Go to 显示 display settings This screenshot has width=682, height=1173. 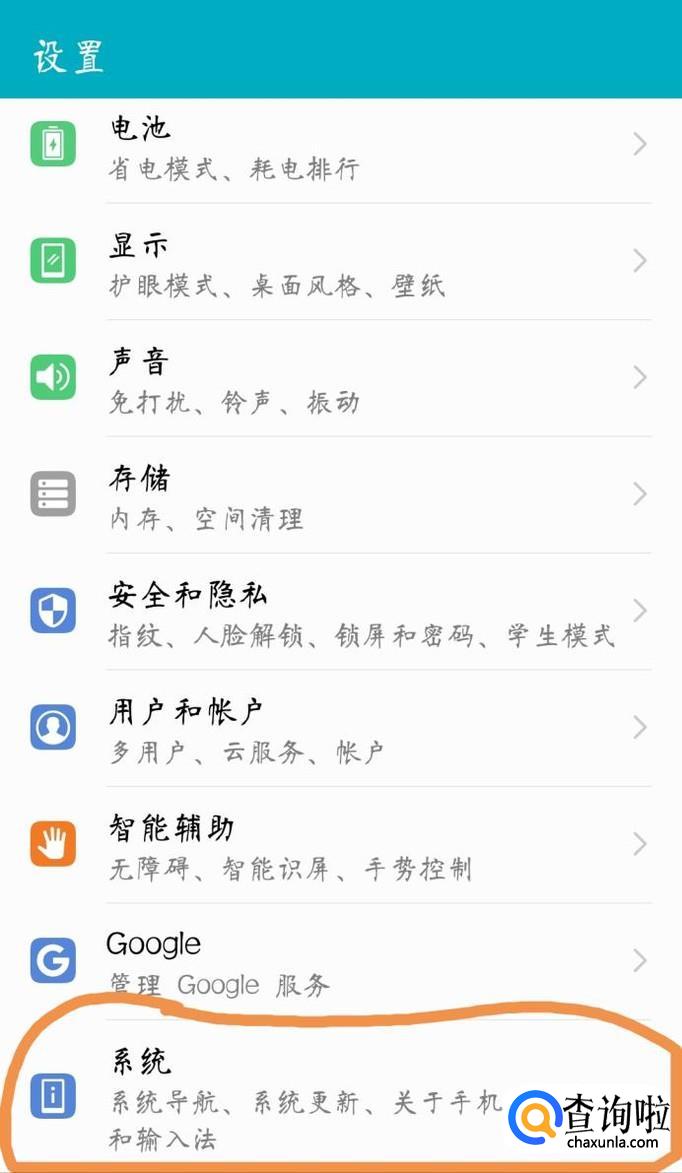click(340, 263)
